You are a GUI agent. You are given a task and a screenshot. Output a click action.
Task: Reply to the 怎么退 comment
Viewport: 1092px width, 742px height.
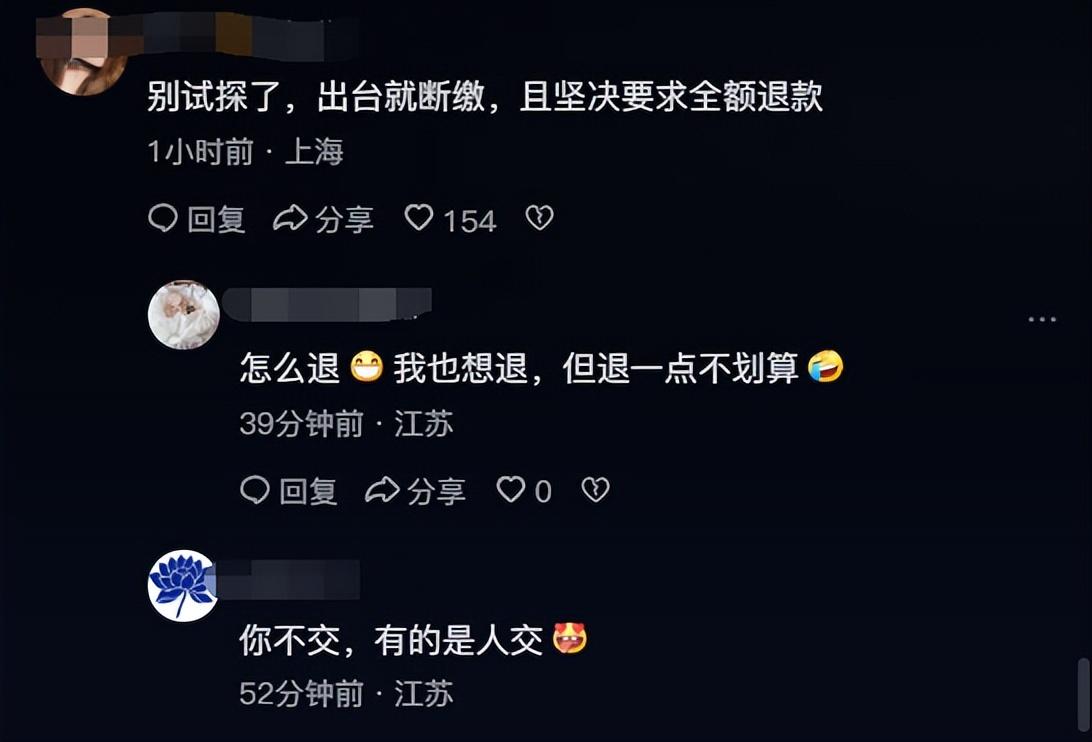click(289, 490)
